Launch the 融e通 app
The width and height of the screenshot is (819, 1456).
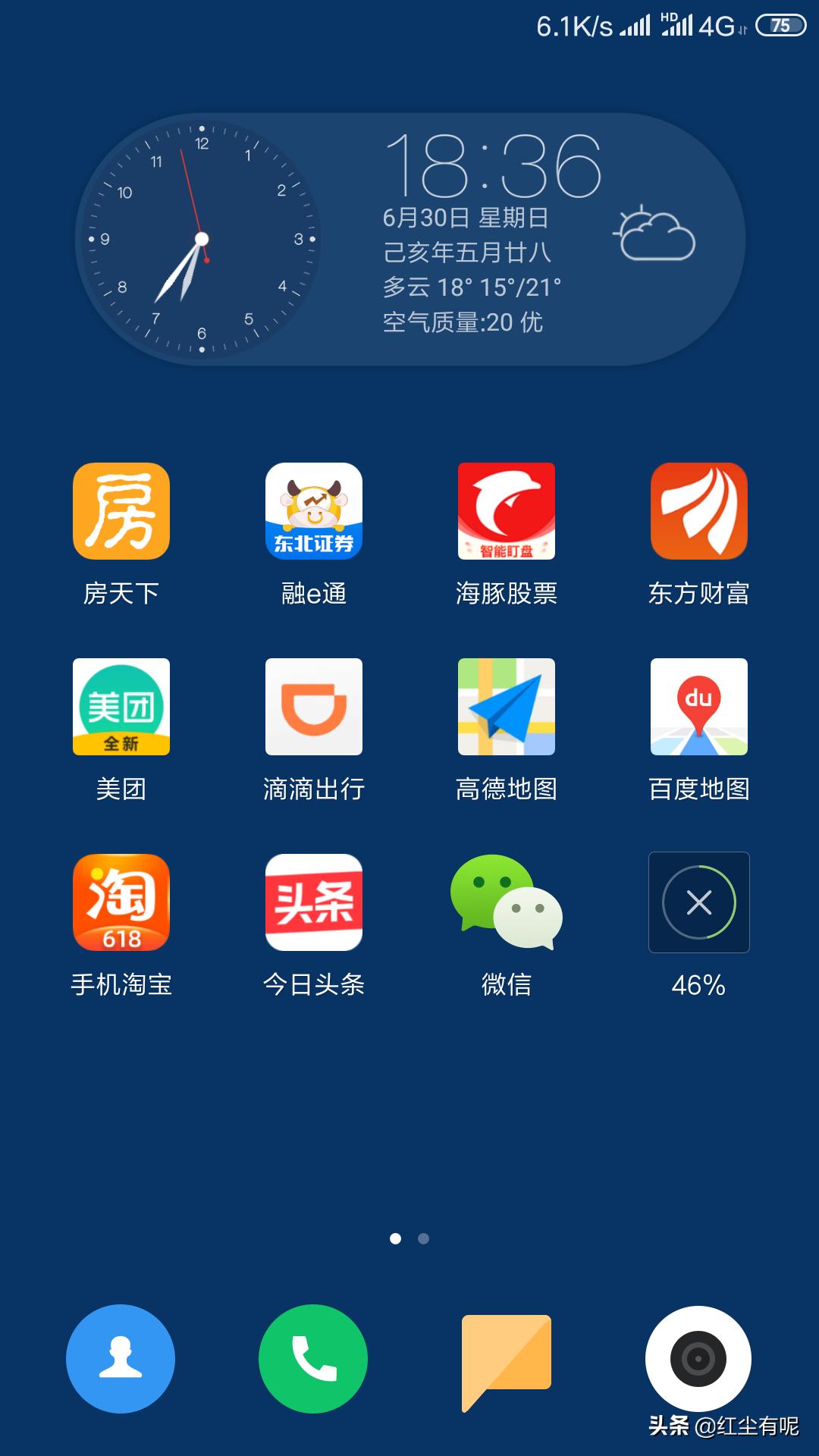[x=314, y=511]
